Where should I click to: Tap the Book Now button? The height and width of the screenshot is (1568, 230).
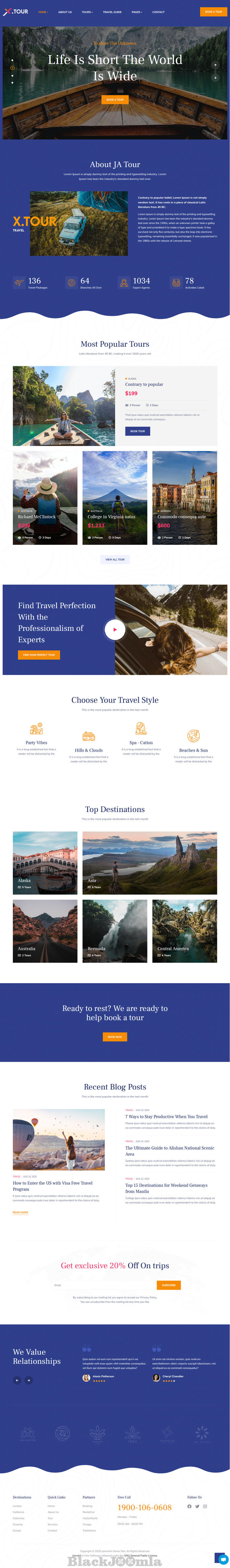coord(115,1037)
